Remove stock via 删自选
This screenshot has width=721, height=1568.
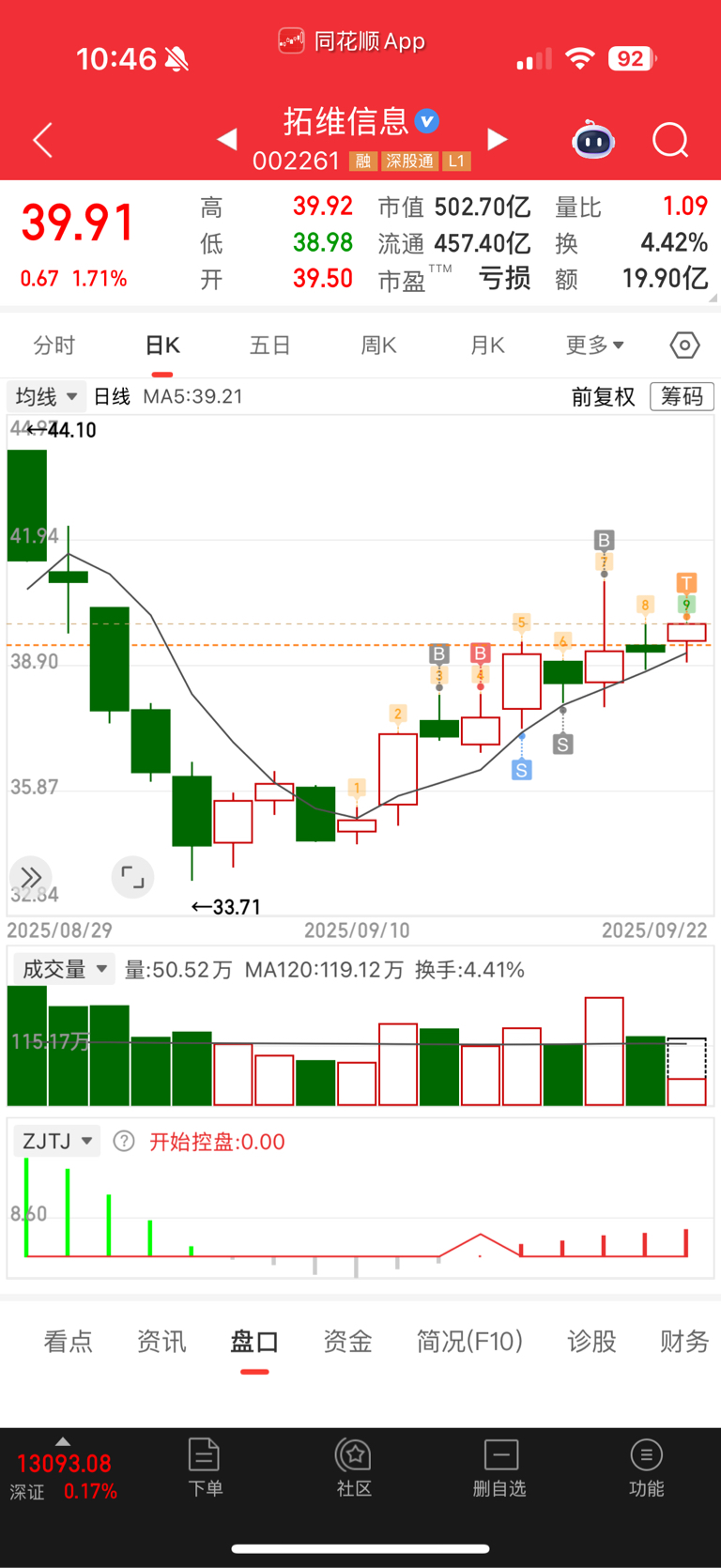pyautogui.click(x=499, y=1468)
